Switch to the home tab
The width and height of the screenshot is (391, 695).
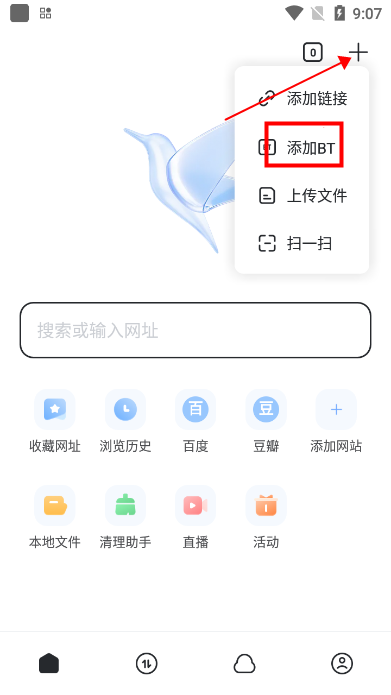point(49,664)
